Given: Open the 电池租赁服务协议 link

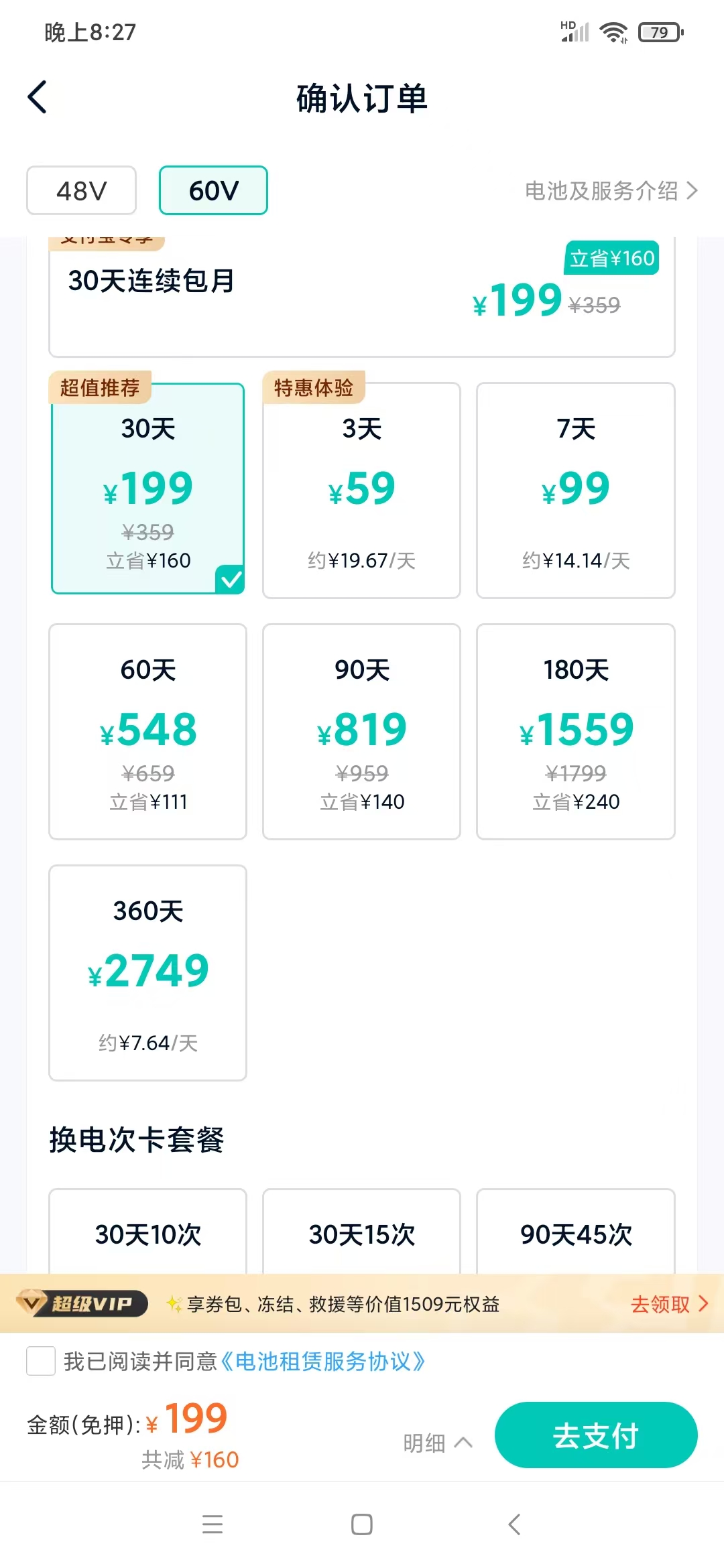Looking at the screenshot, I should coord(323,1362).
